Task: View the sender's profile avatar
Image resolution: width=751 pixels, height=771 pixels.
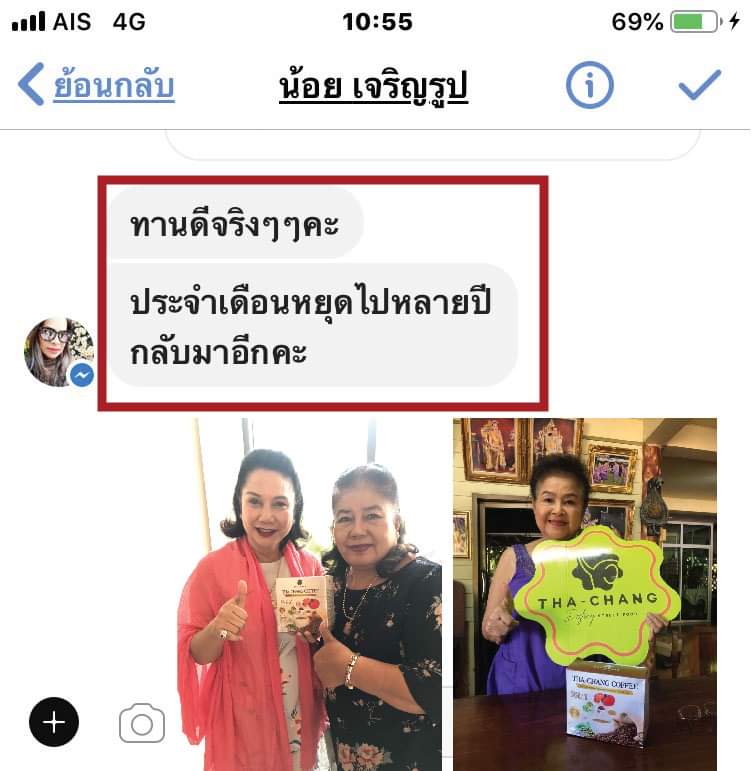Action: click(x=59, y=352)
